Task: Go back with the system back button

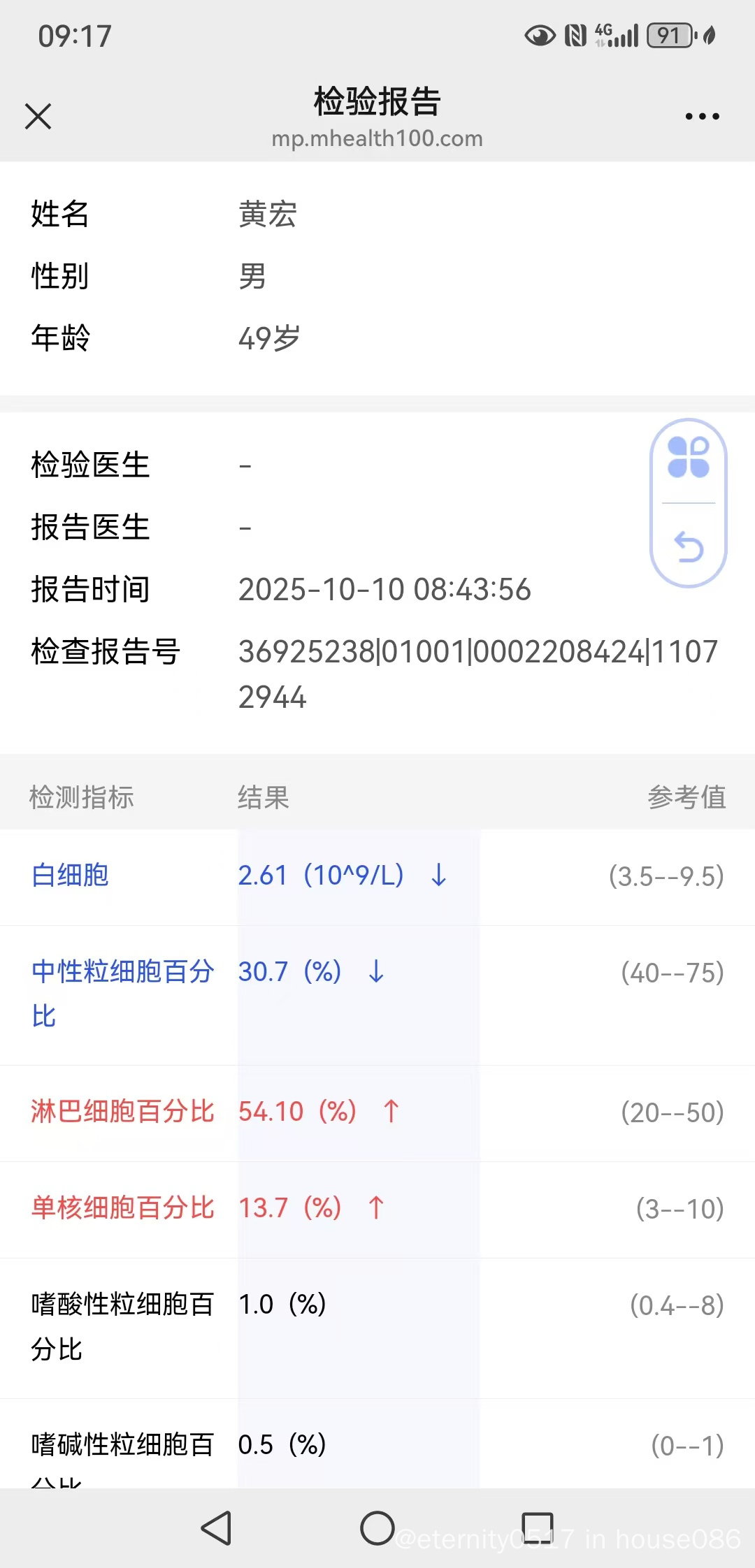Action: [217, 1527]
